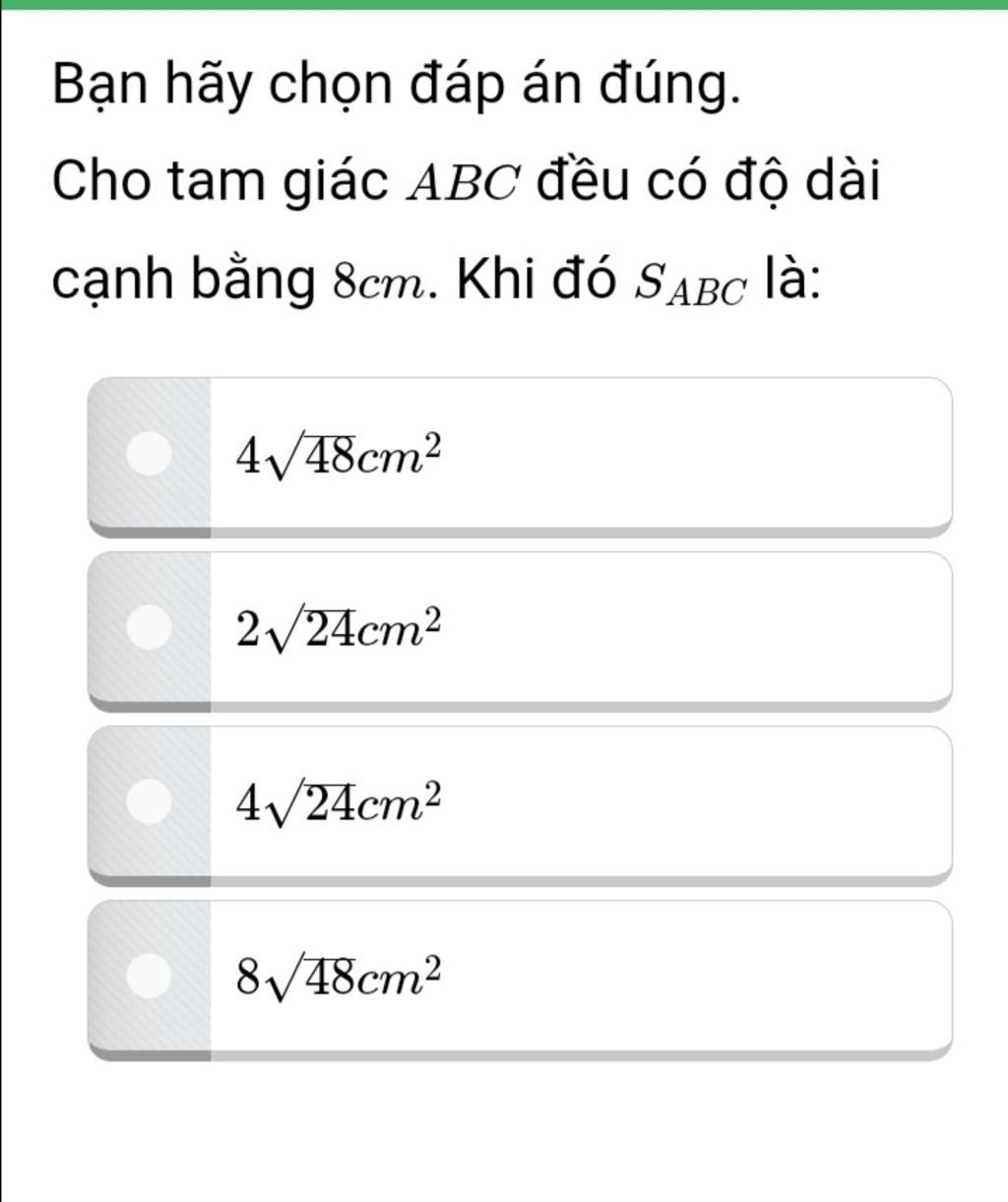Image resolution: width=1008 pixels, height=1202 pixels.
Task: Pick answer 4√24 cm²
Action: click(150, 802)
